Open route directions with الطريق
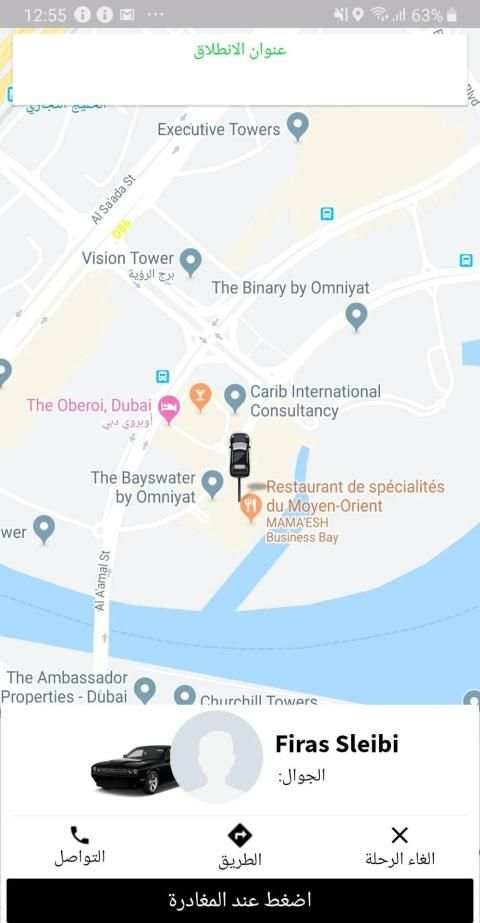This screenshot has width=480, height=923. (x=240, y=846)
